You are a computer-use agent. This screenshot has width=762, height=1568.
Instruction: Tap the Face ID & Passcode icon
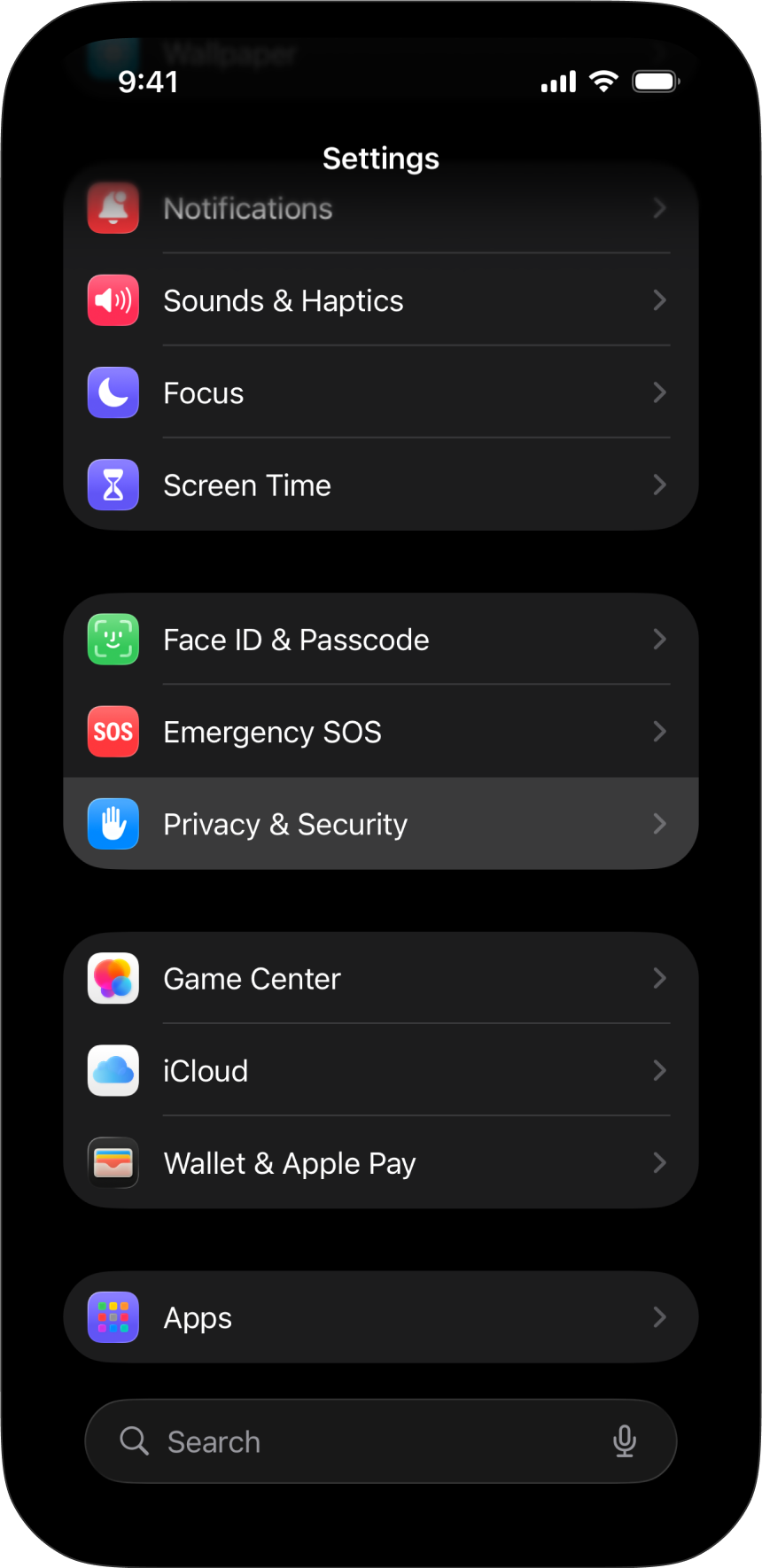tap(113, 639)
